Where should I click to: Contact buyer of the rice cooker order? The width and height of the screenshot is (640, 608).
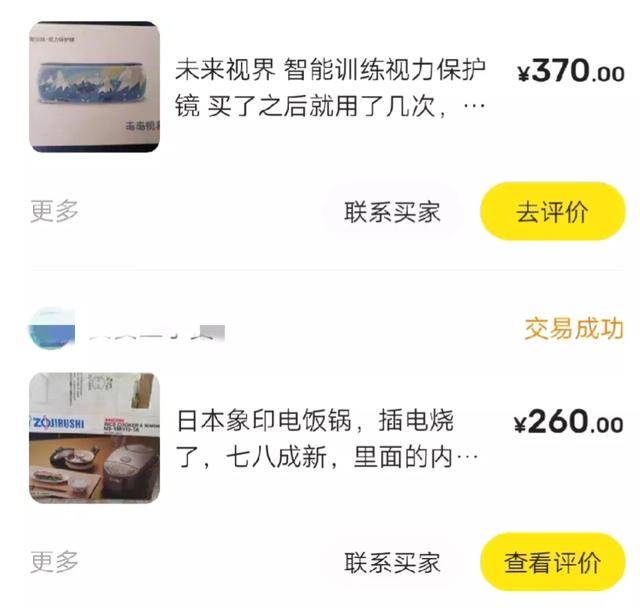pyautogui.click(x=392, y=562)
